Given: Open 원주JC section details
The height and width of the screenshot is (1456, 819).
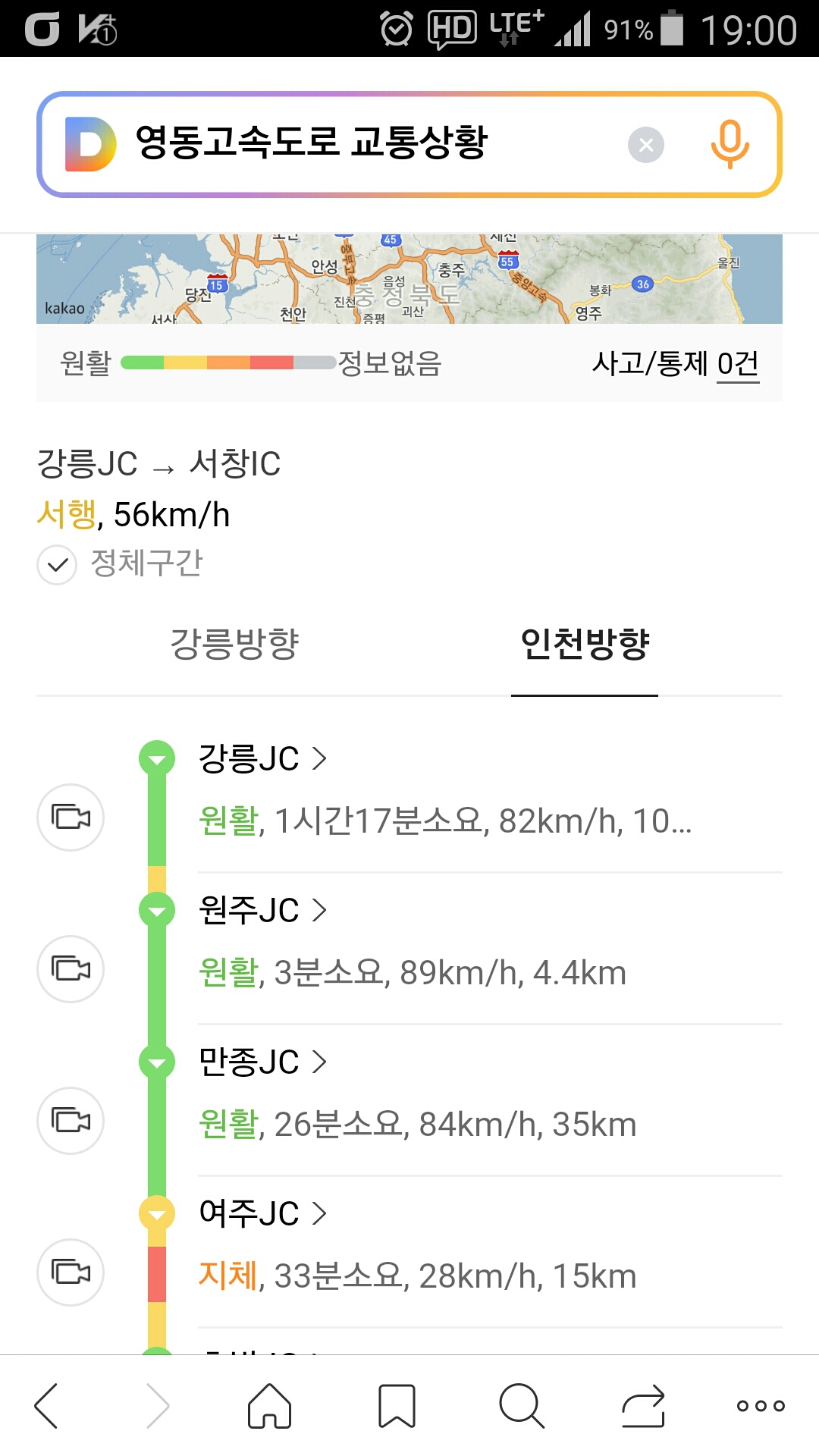Looking at the screenshot, I should coord(262,910).
